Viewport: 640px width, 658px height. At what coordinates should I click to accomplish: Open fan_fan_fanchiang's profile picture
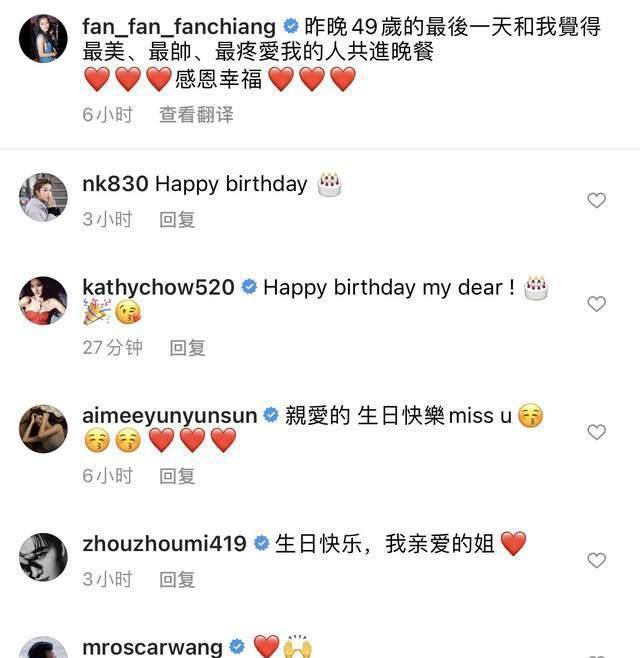coord(43,39)
